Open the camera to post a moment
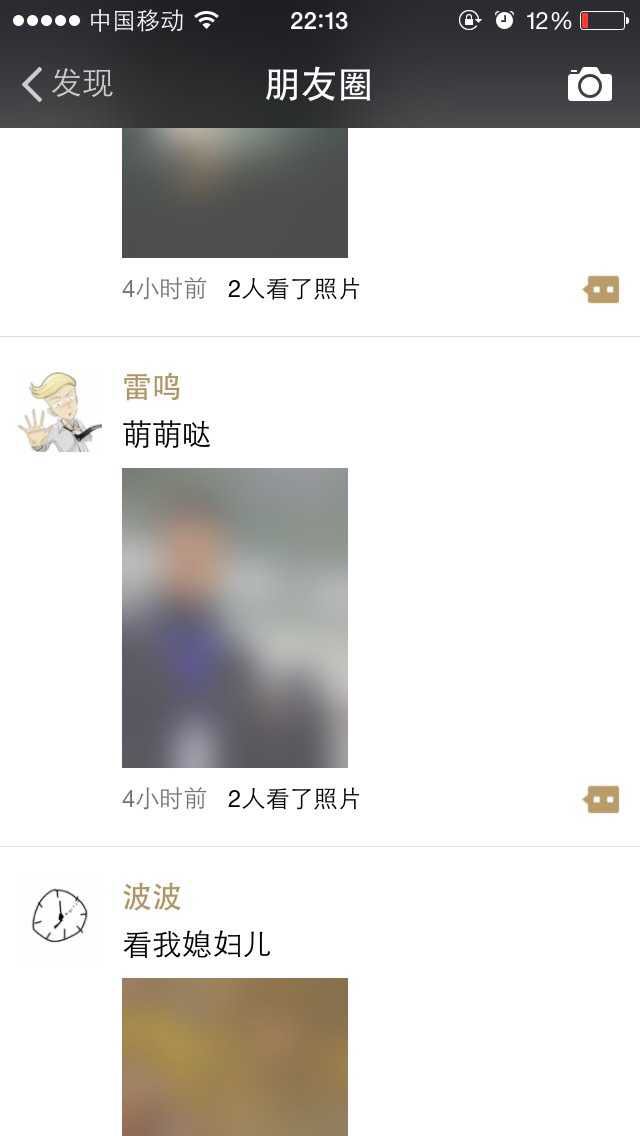The width and height of the screenshot is (640, 1136). (x=589, y=85)
